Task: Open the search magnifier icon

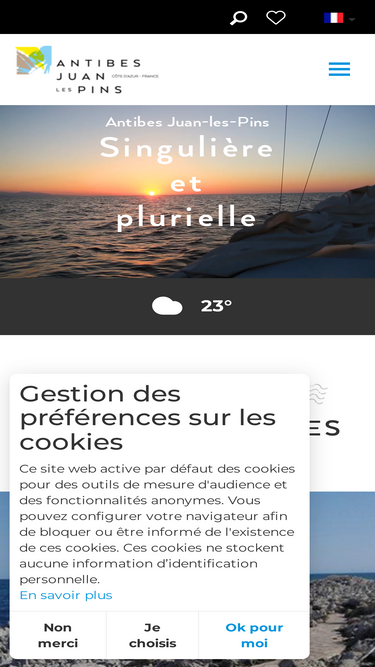Action: click(239, 18)
